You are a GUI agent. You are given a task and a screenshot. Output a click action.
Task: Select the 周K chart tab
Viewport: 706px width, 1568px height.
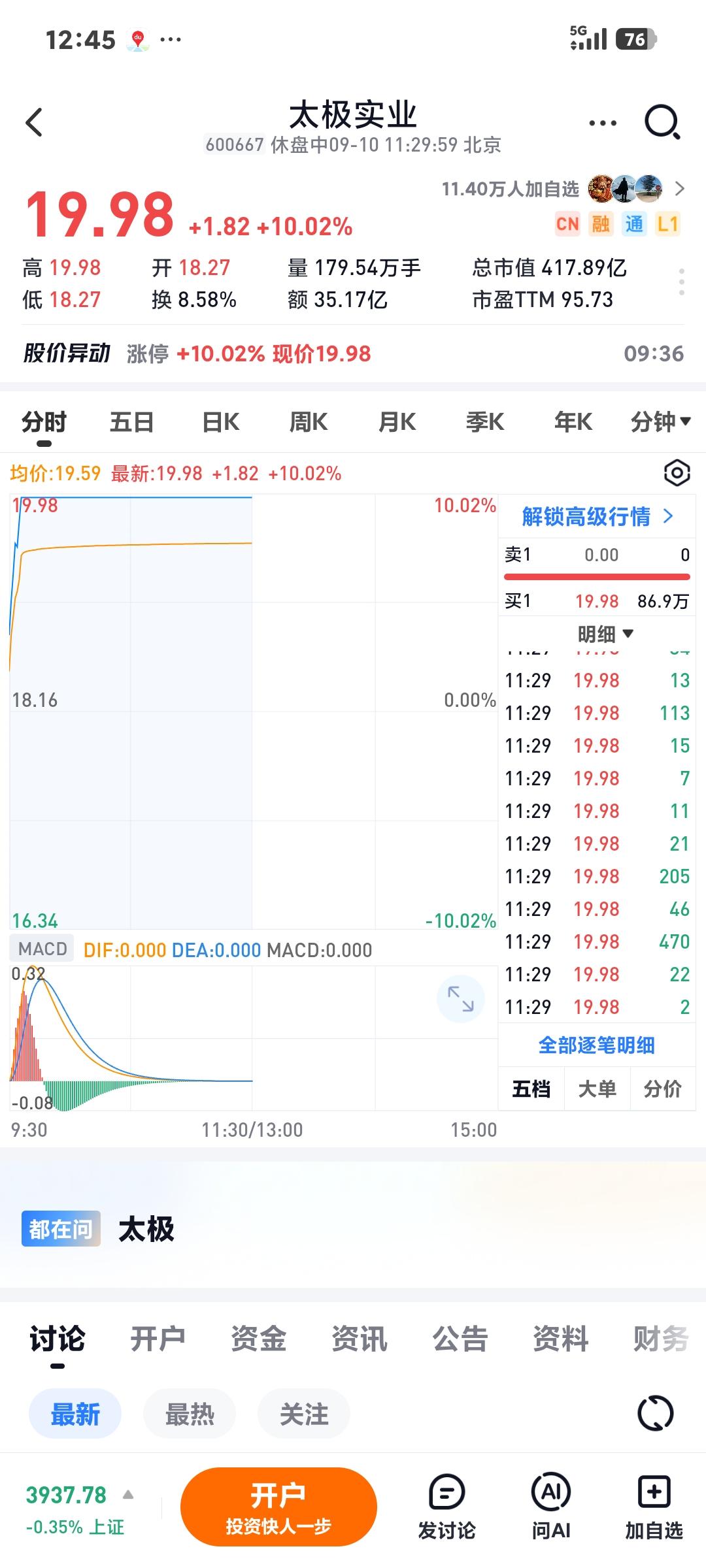309,422
